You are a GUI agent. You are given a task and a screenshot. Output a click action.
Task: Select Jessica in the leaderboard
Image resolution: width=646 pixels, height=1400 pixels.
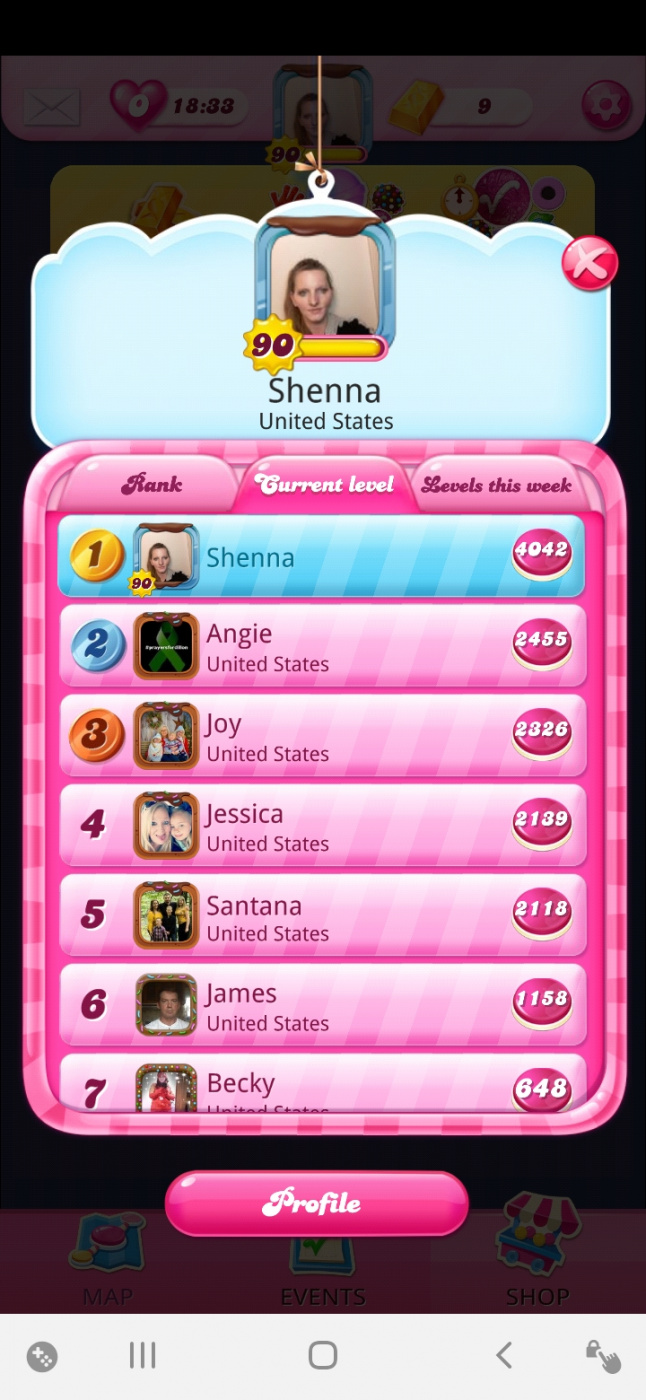(322, 827)
